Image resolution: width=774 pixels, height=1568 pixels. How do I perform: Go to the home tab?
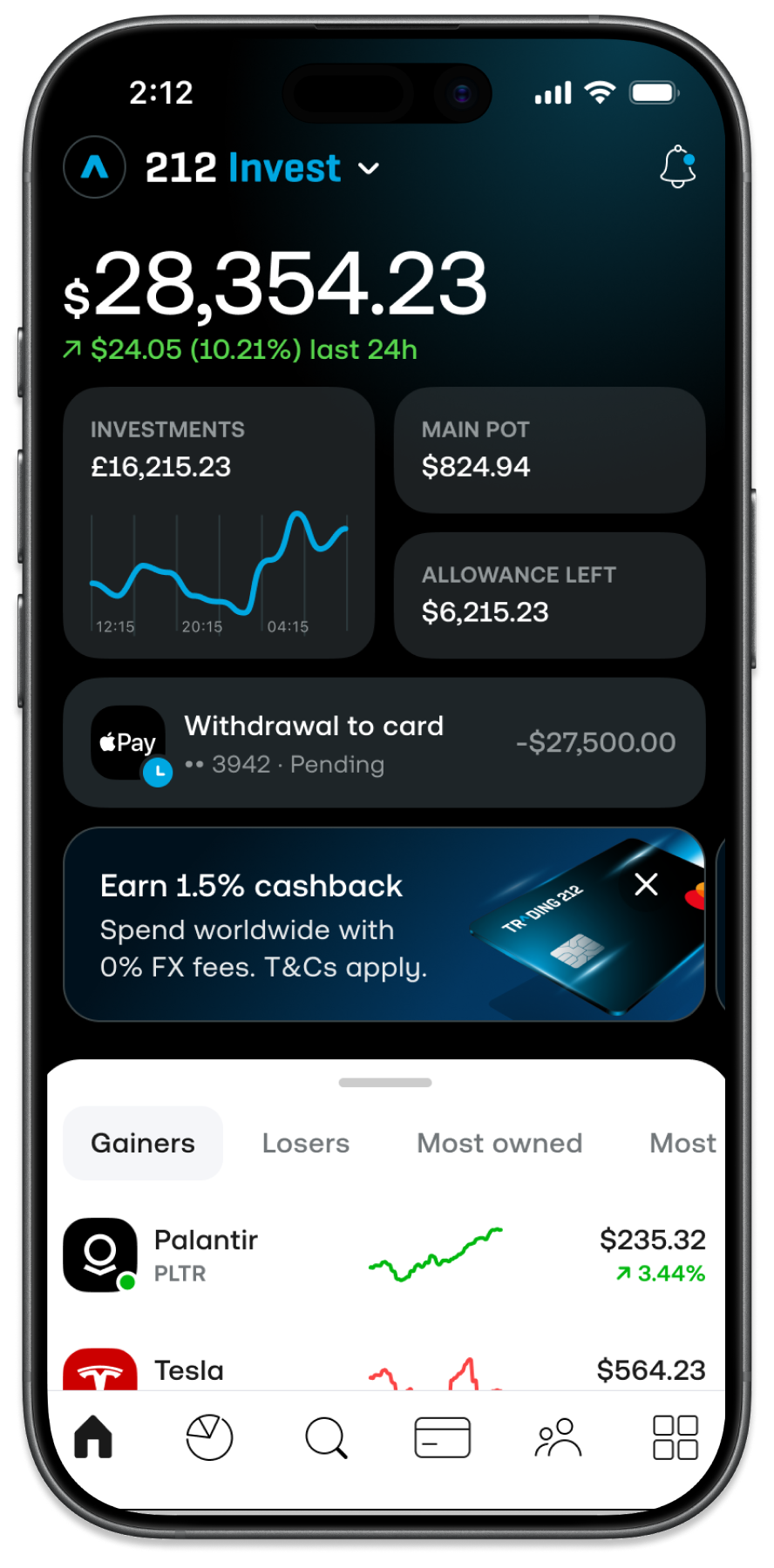click(93, 1437)
